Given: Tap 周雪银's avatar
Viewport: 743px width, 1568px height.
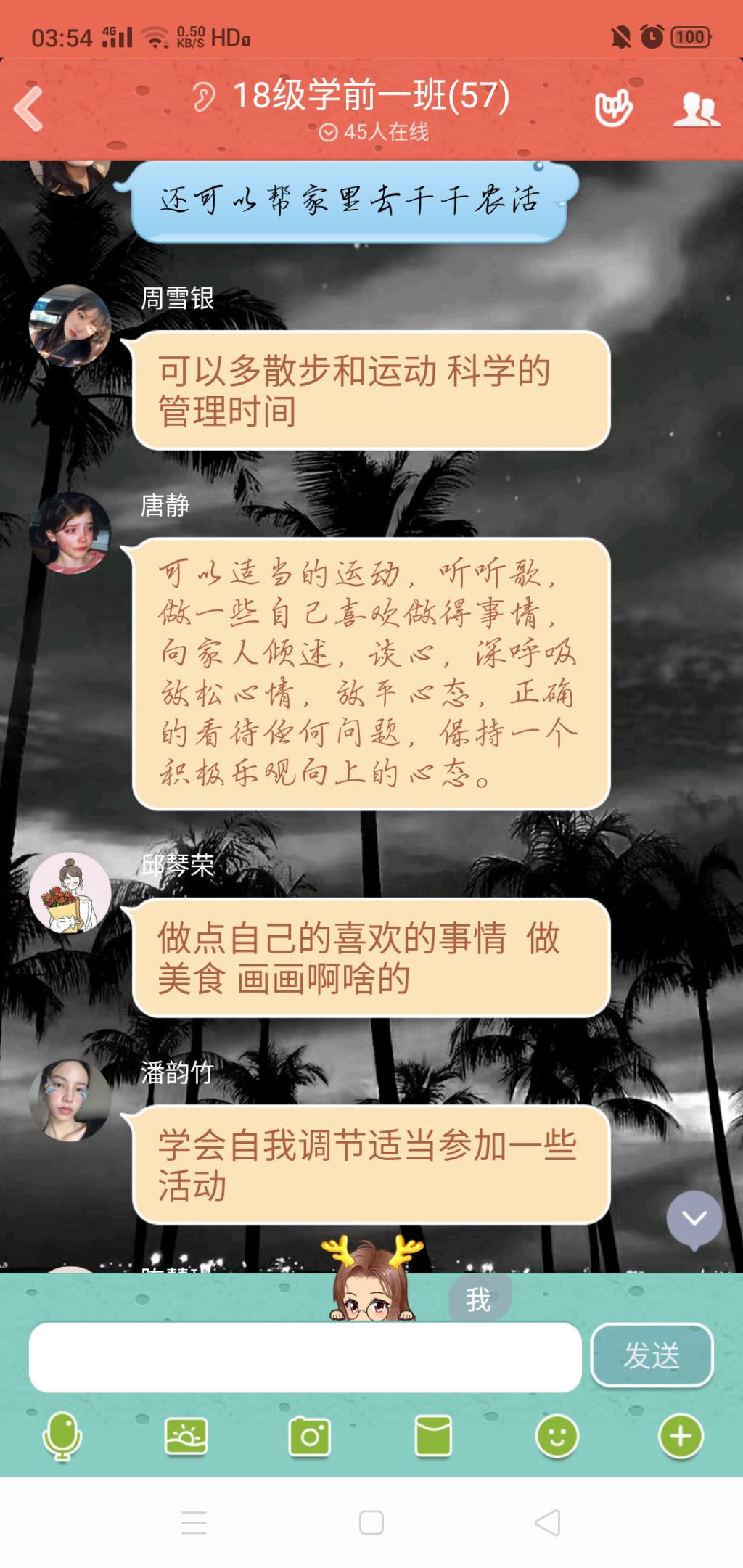Looking at the screenshot, I should click(70, 326).
